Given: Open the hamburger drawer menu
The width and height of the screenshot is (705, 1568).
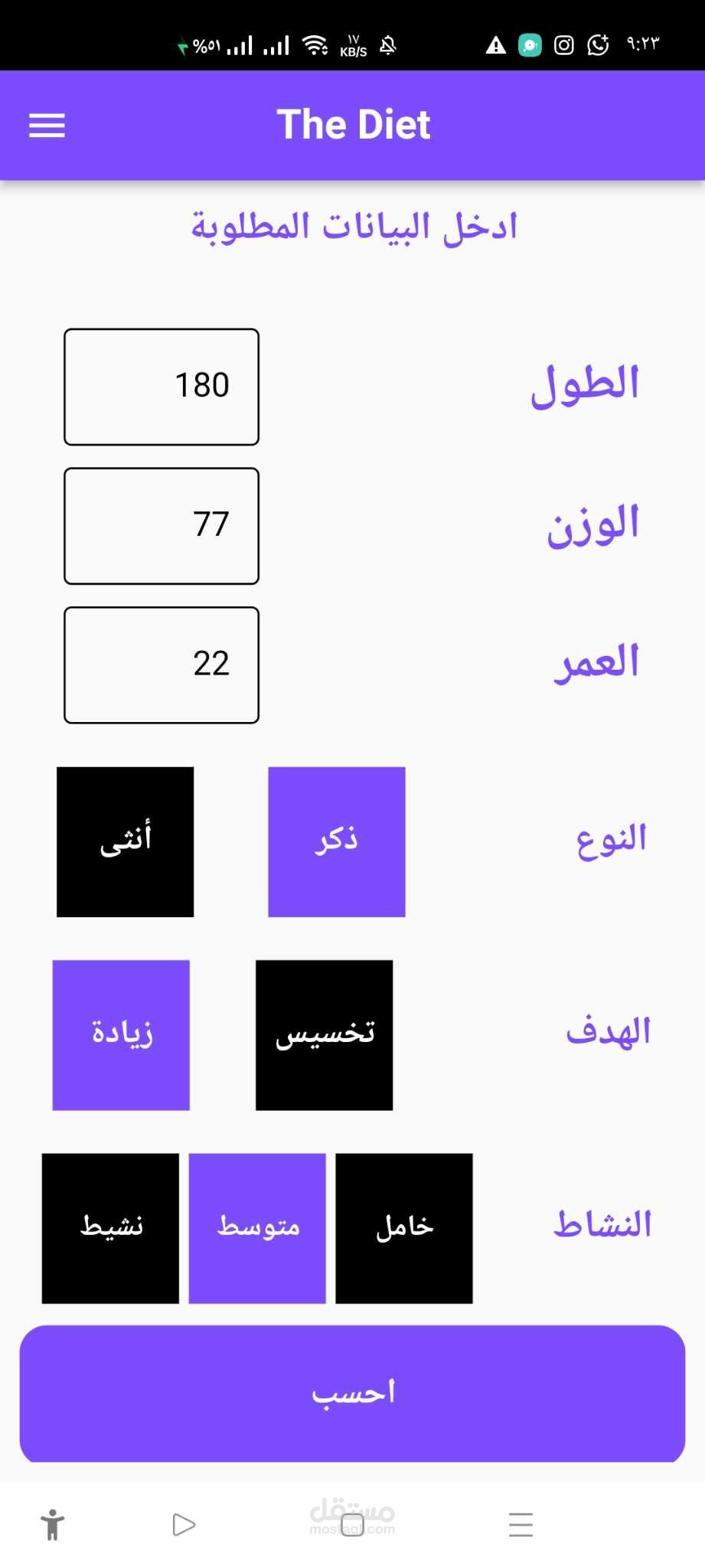Looking at the screenshot, I should click(x=47, y=126).
